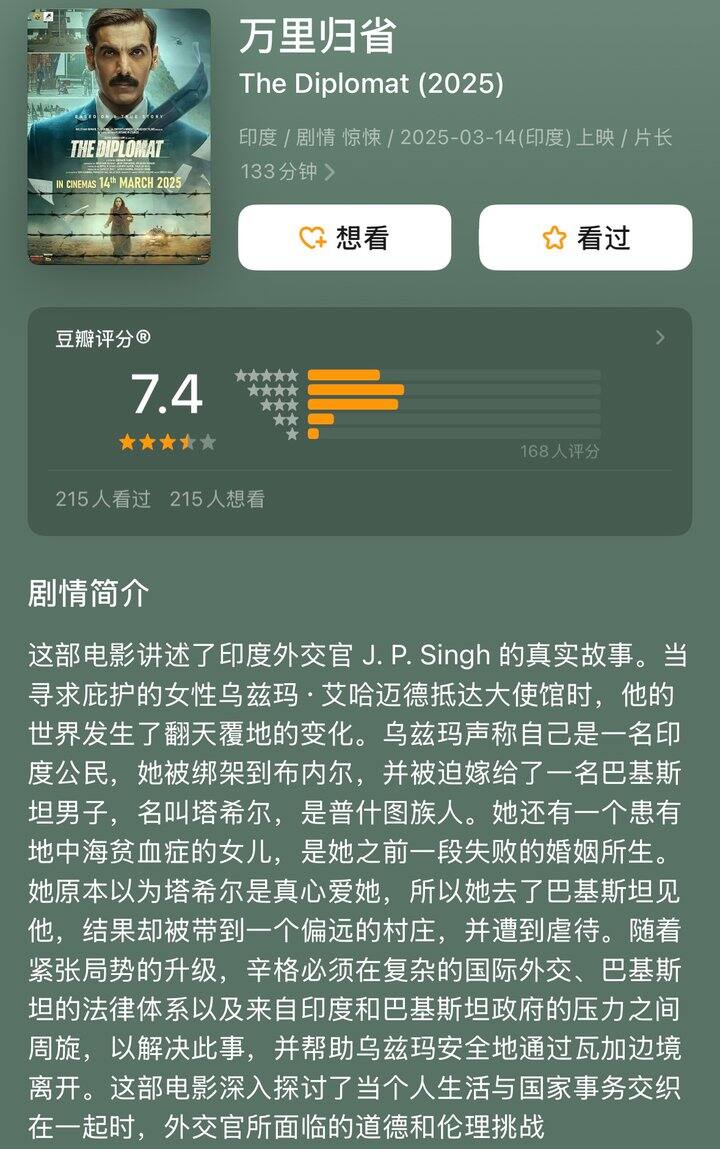Open the 剧情简介 section heading

[69, 592]
